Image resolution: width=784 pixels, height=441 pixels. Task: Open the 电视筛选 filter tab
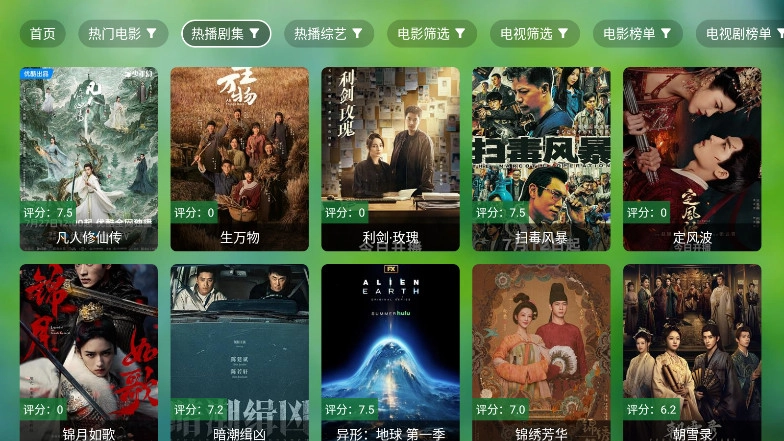pos(534,34)
